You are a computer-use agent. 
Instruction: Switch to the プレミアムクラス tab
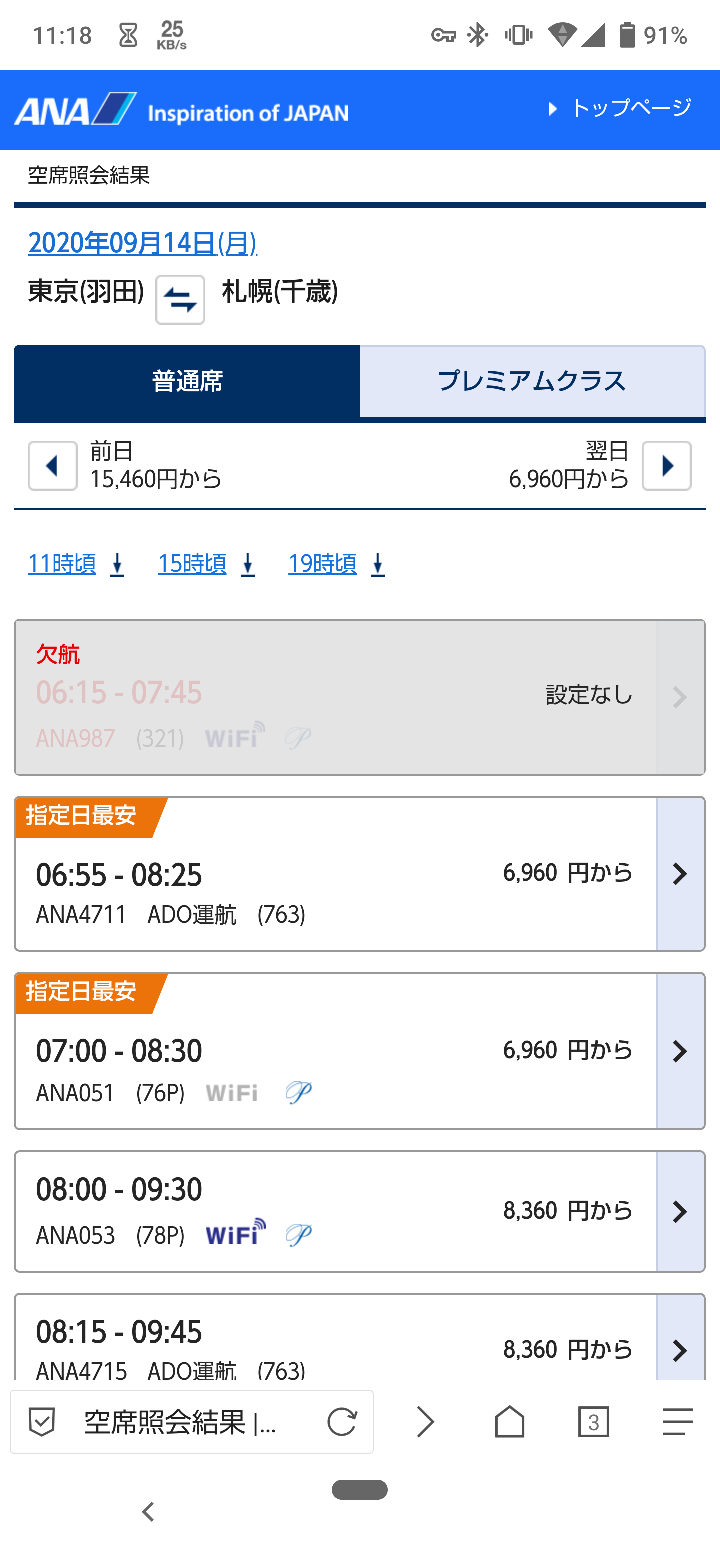532,381
